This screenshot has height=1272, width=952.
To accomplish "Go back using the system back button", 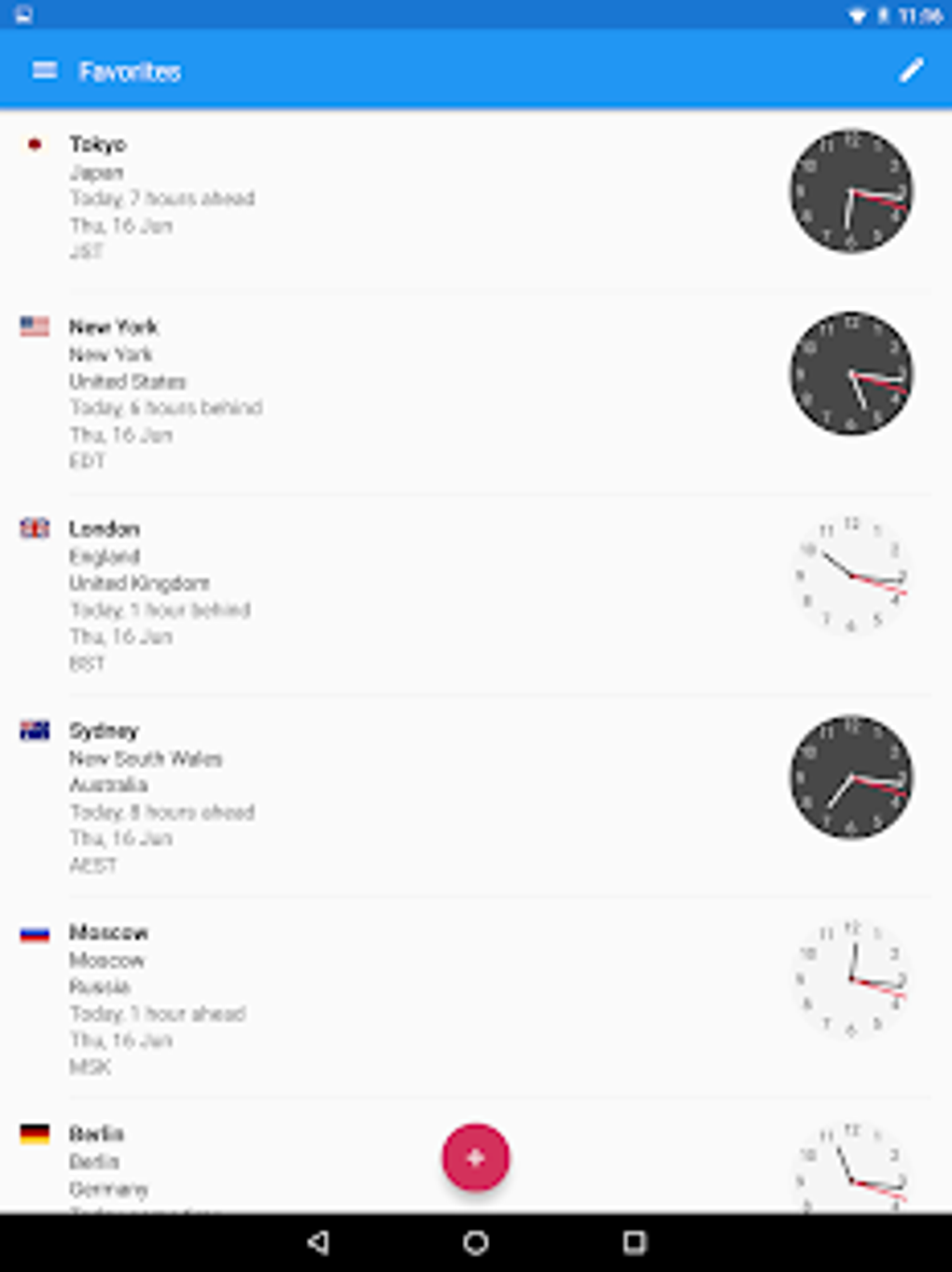I will (318, 1242).
